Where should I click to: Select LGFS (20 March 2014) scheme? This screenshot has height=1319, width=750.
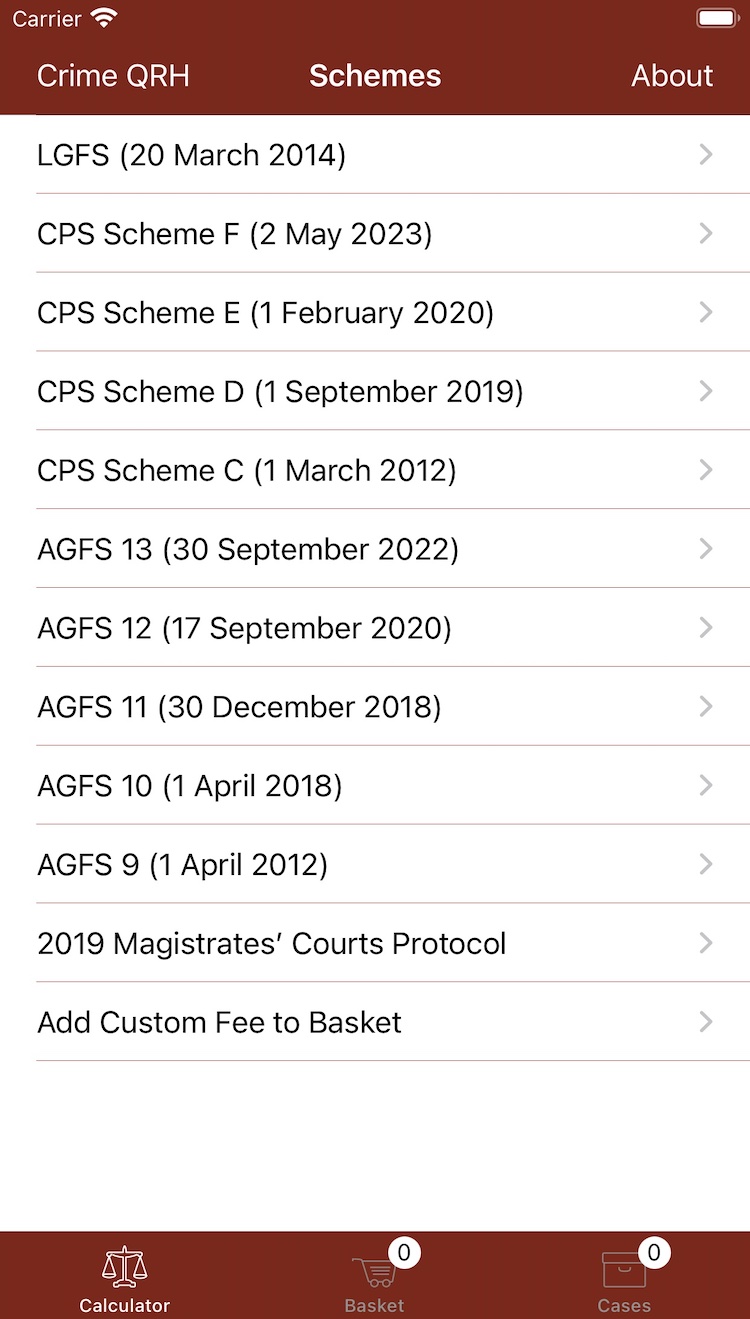click(375, 155)
